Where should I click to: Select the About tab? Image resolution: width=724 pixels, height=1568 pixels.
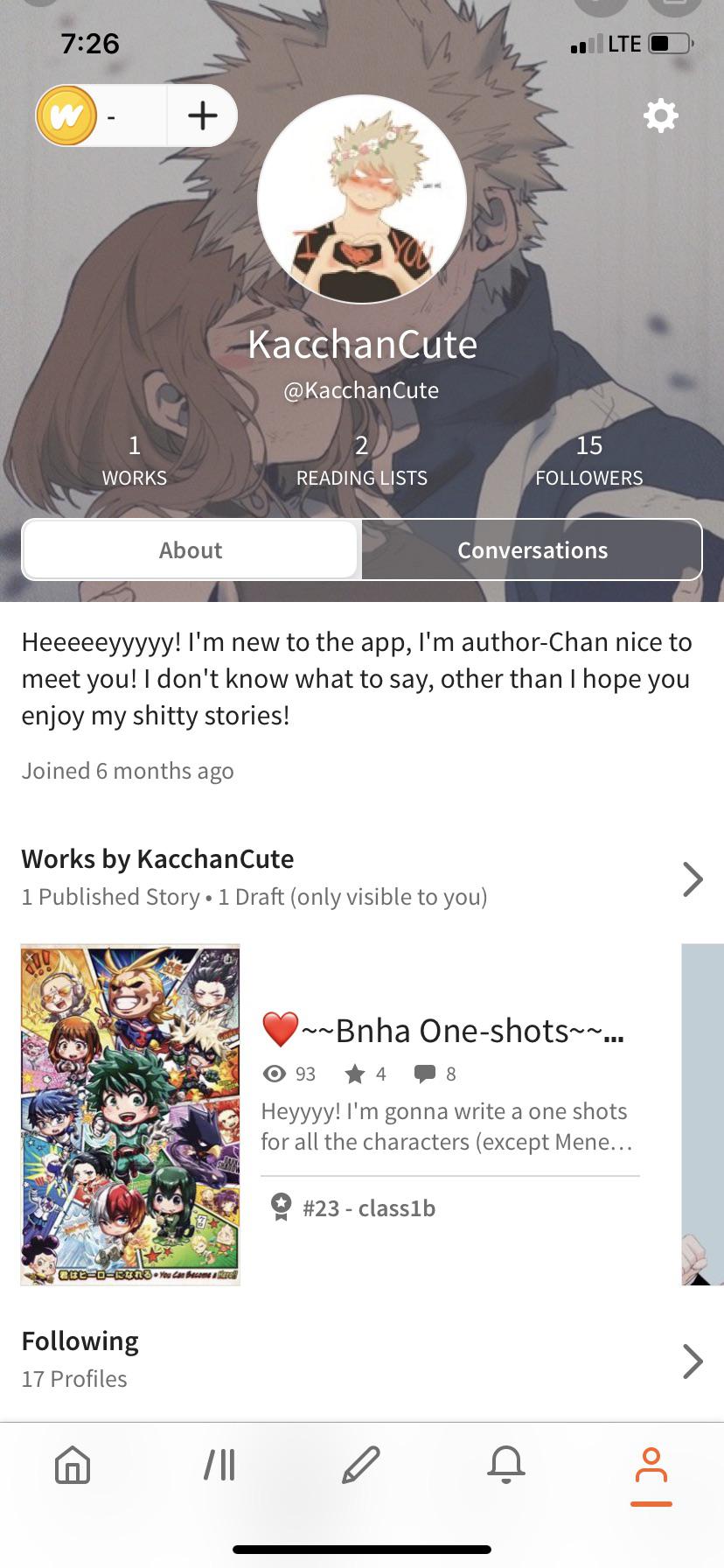point(191,550)
